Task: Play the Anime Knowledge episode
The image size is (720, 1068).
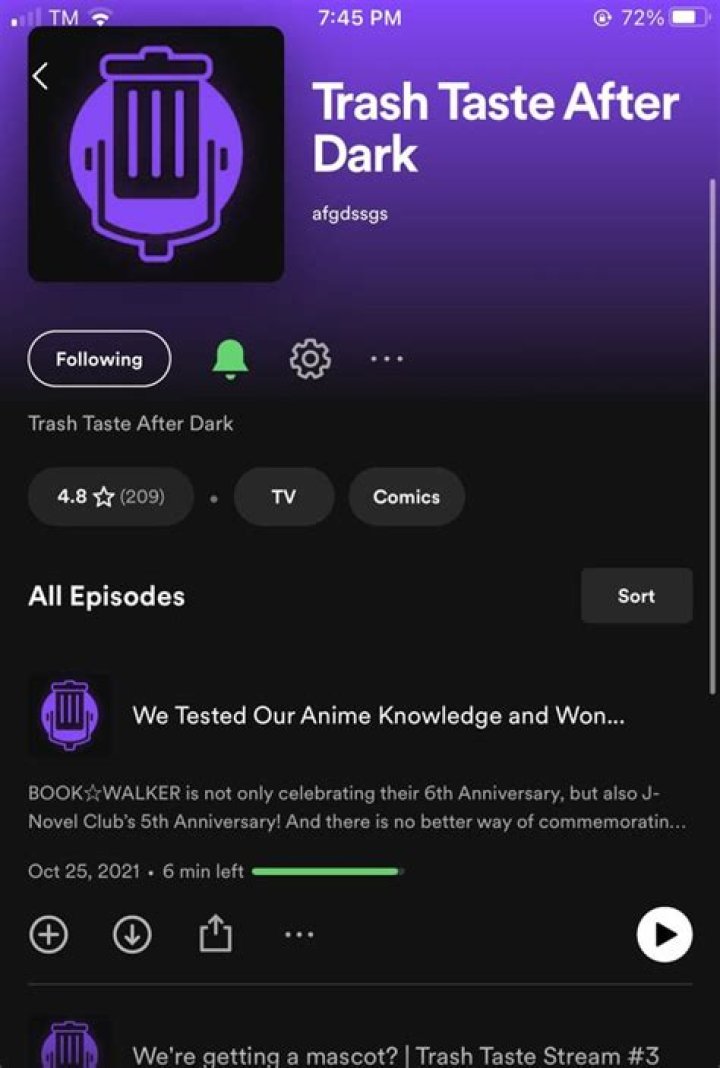Action: pyautogui.click(x=665, y=934)
